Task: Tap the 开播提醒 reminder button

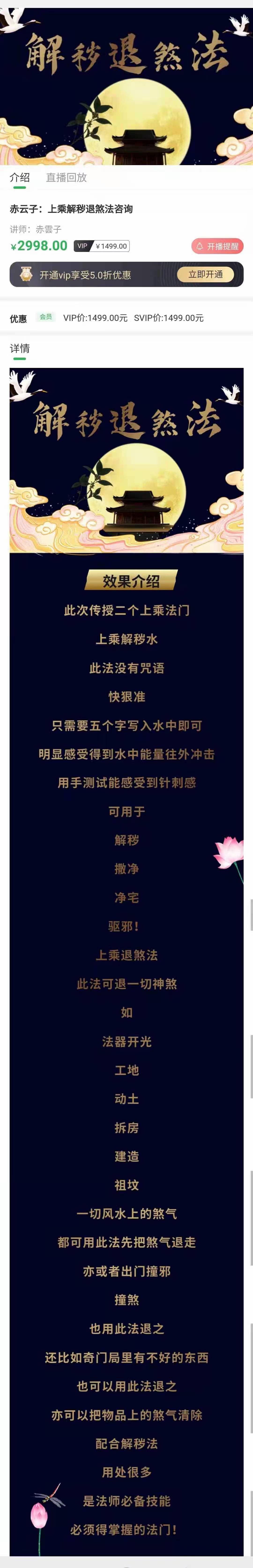Action: point(218,246)
